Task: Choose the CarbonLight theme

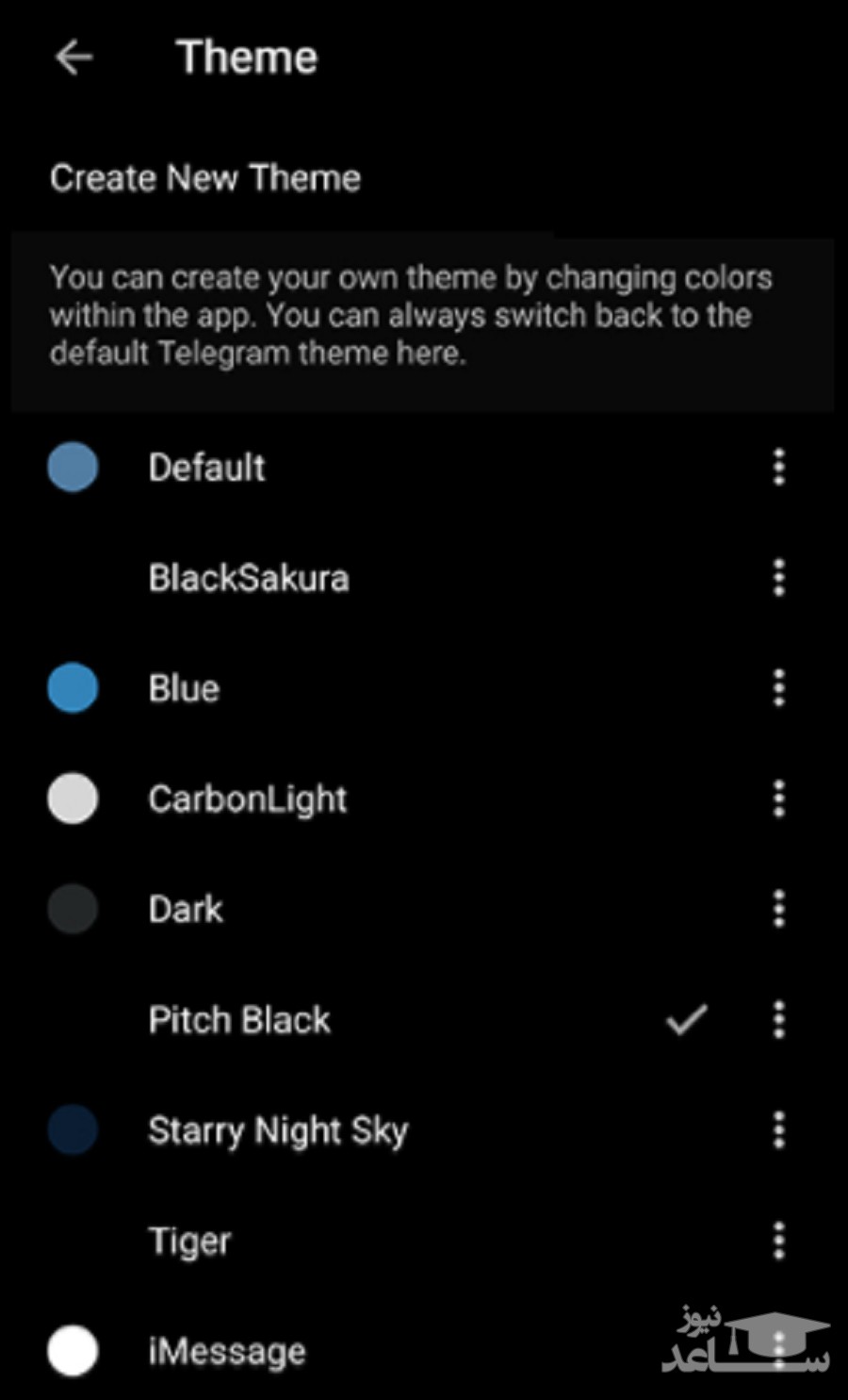Action: point(248,799)
